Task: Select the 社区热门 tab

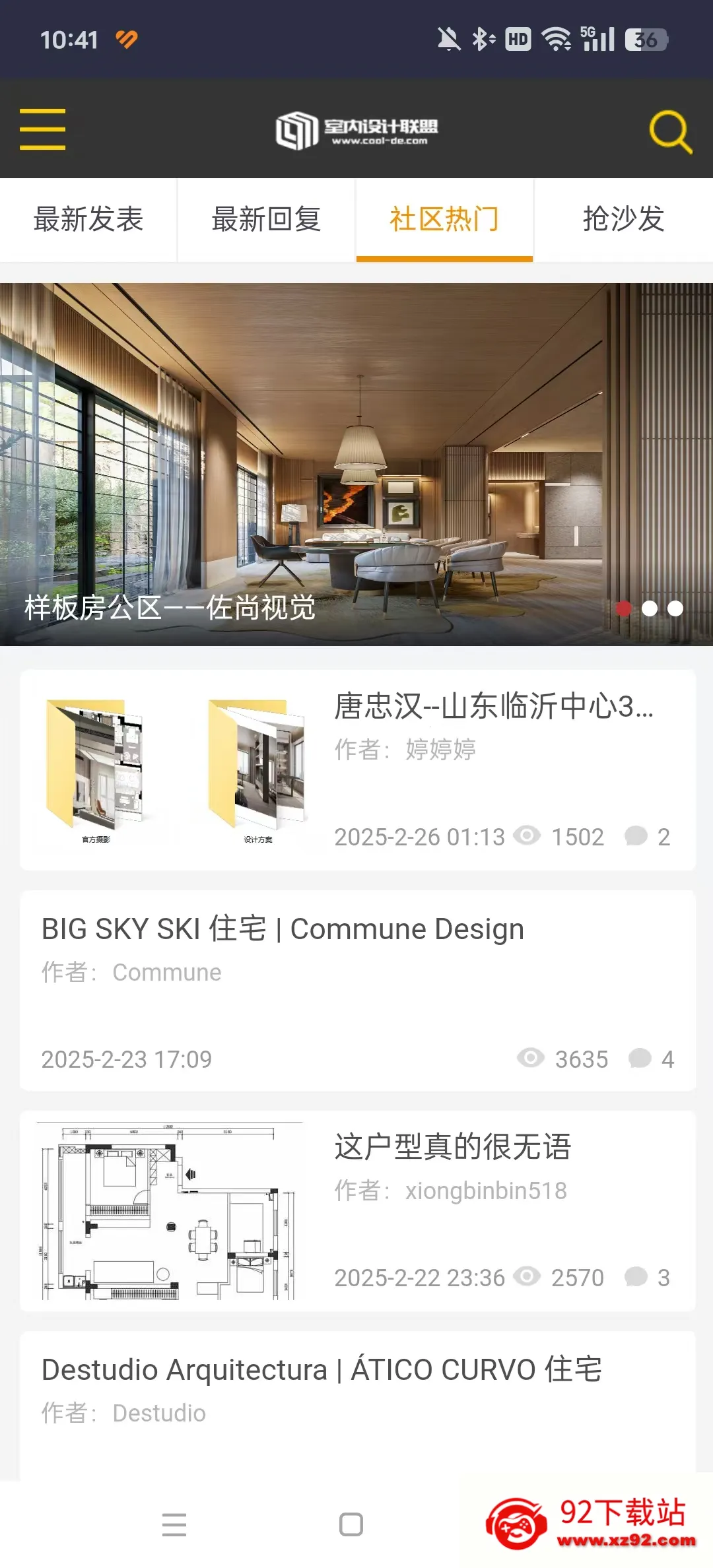Action: [x=444, y=220]
